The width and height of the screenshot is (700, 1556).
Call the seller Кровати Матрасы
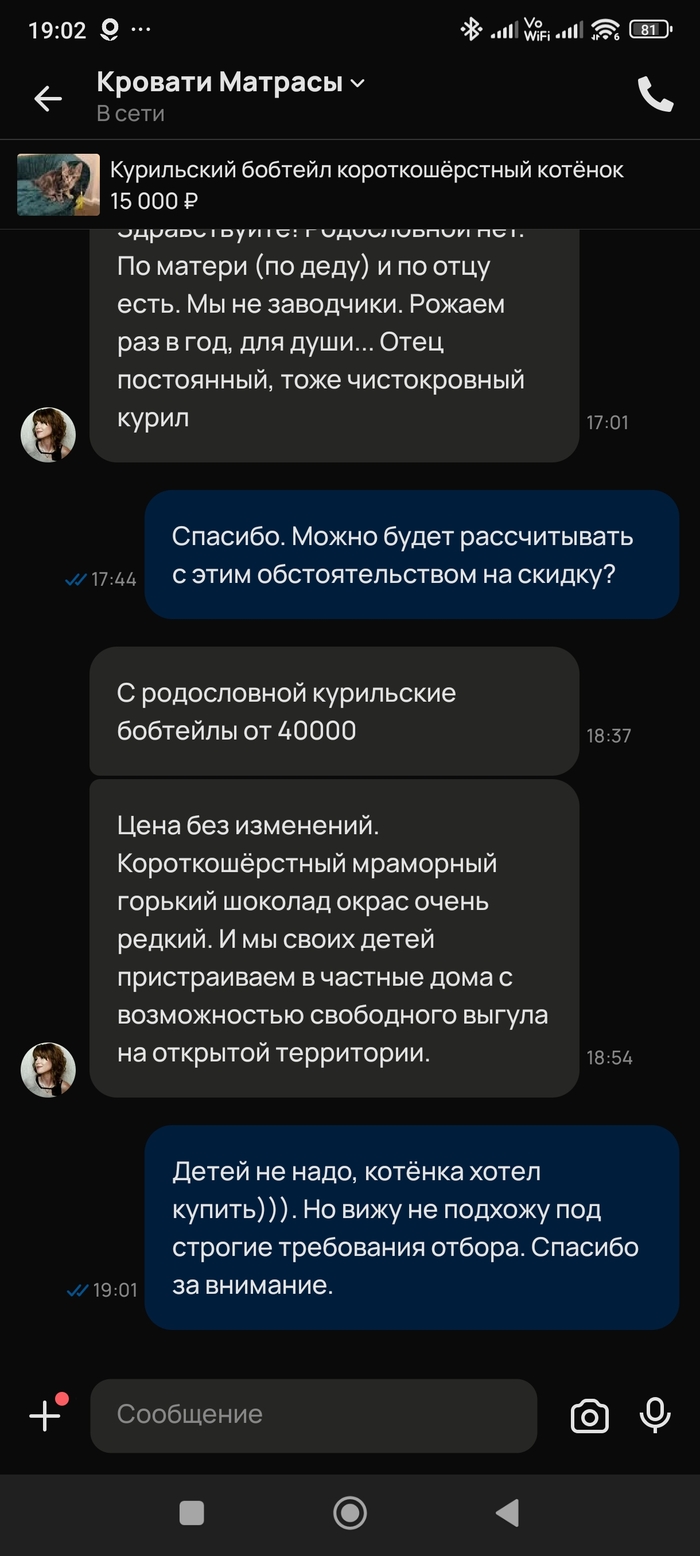tap(655, 94)
